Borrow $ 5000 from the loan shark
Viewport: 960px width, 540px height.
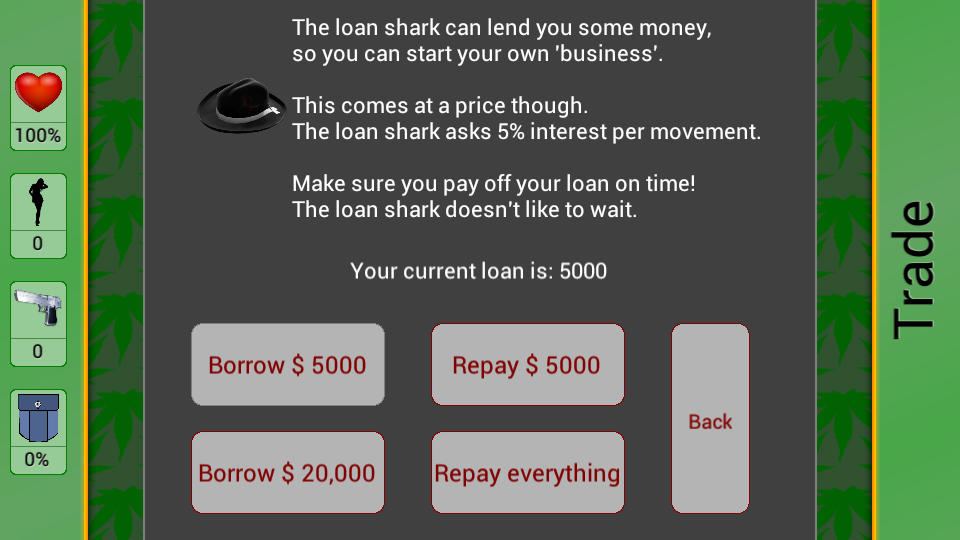[x=288, y=365]
